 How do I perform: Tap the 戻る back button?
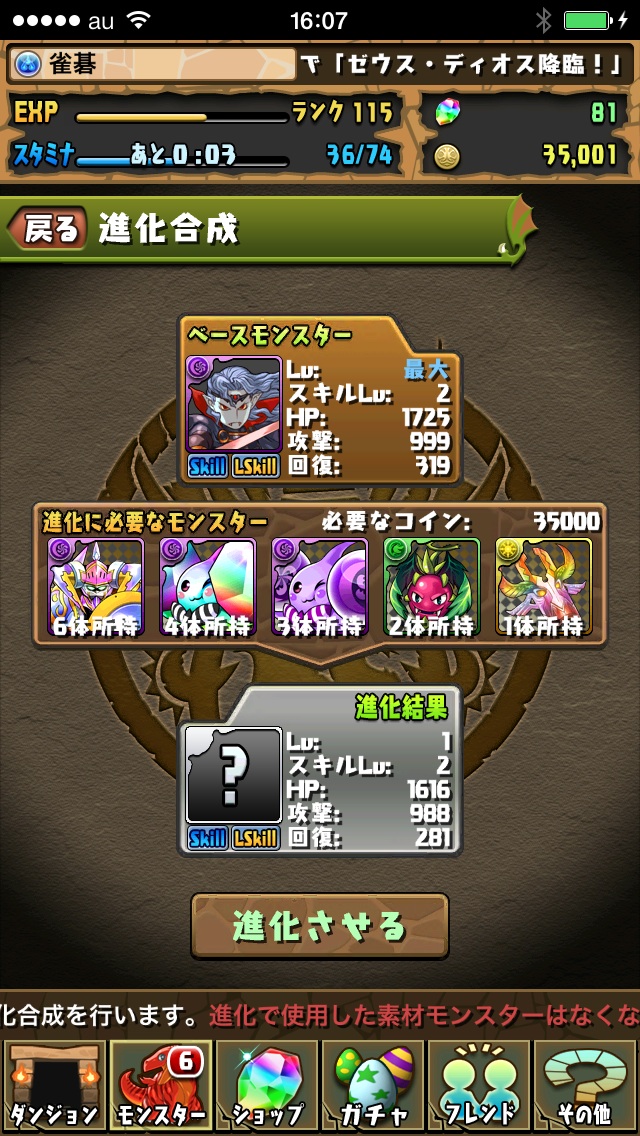(x=48, y=229)
